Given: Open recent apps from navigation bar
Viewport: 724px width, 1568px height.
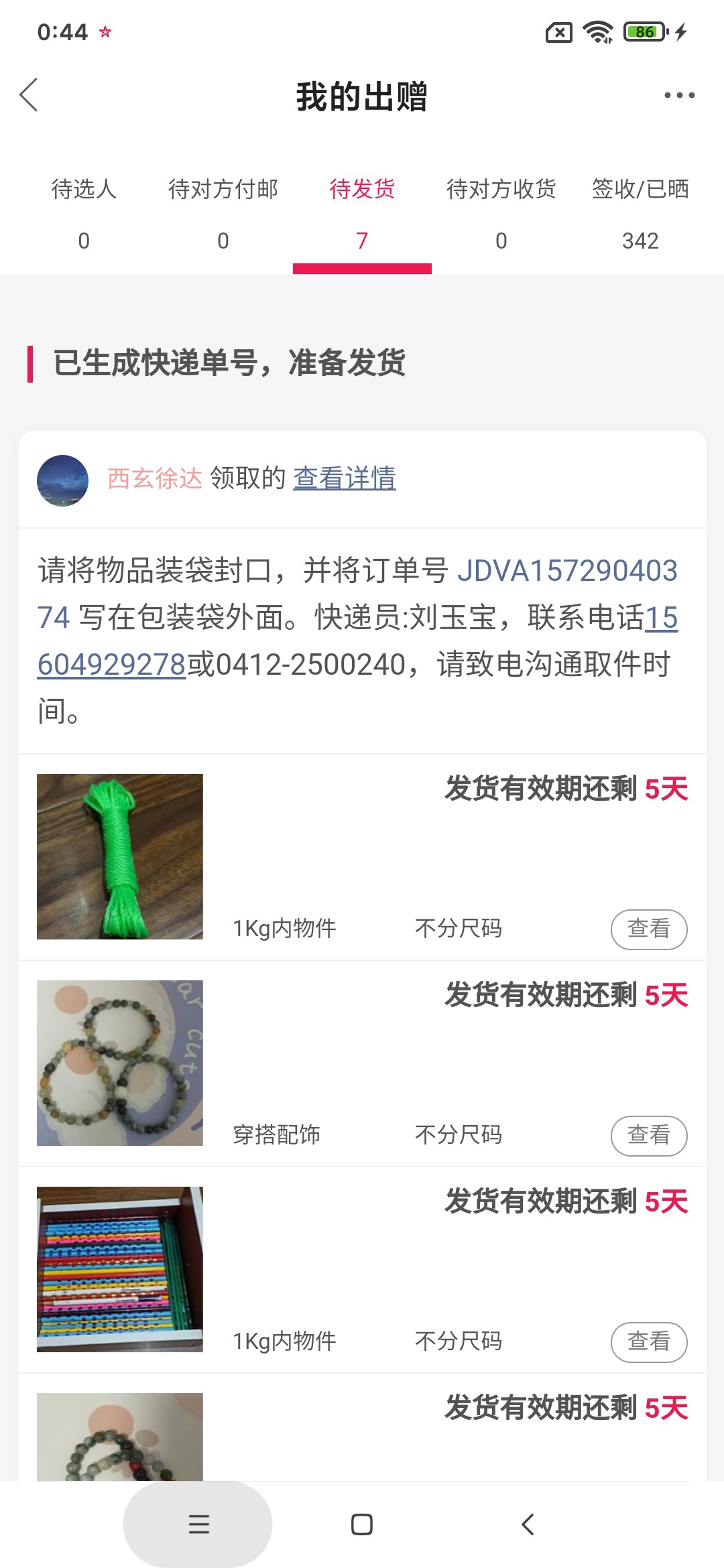Looking at the screenshot, I should 198,1524.
